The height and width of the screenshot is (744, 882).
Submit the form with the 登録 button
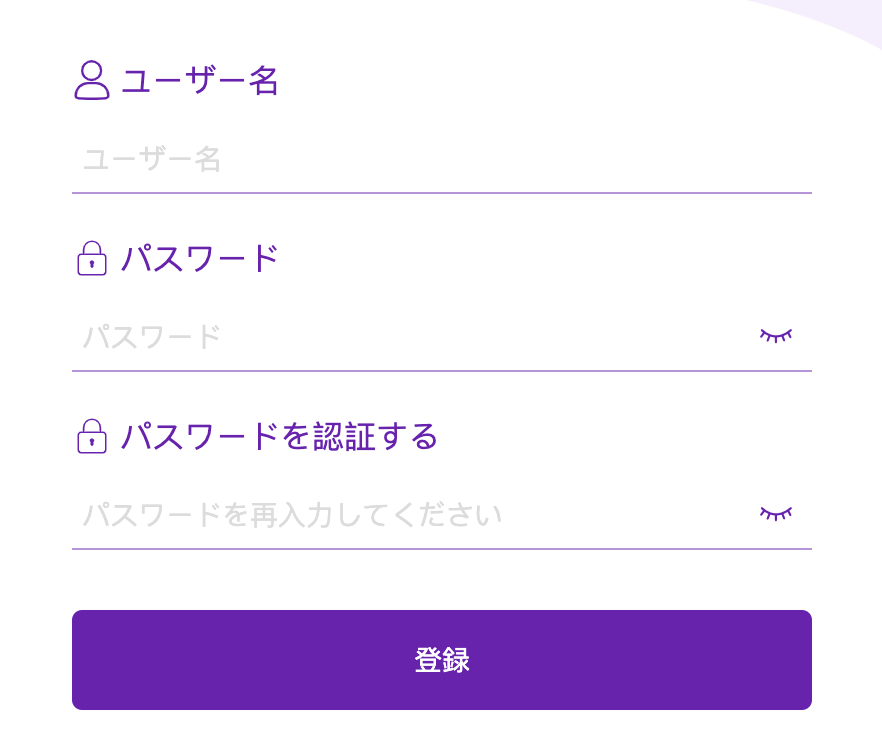click(441, 660)
